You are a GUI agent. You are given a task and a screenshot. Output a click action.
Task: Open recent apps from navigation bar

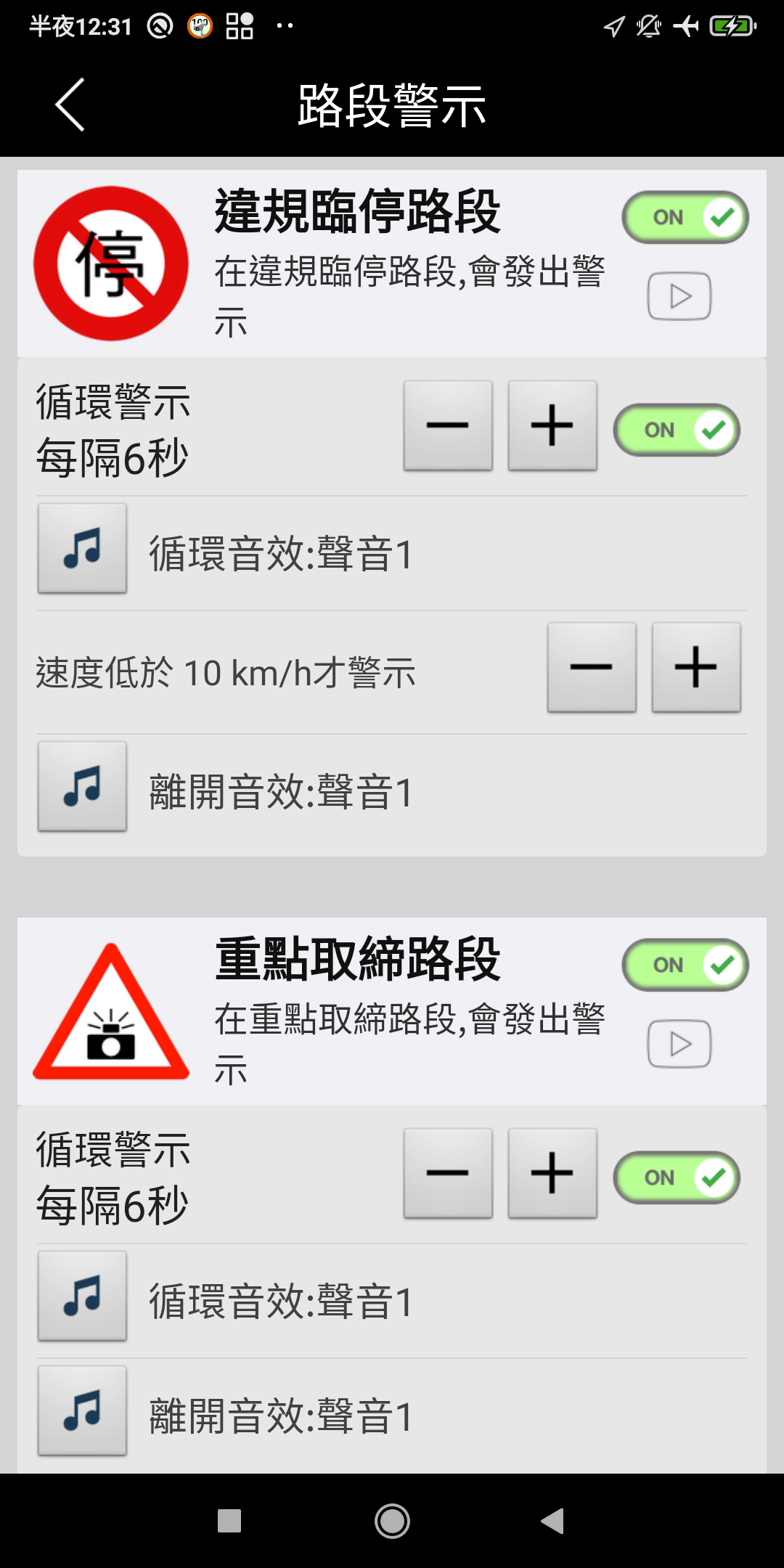(x=229, y=1521)
